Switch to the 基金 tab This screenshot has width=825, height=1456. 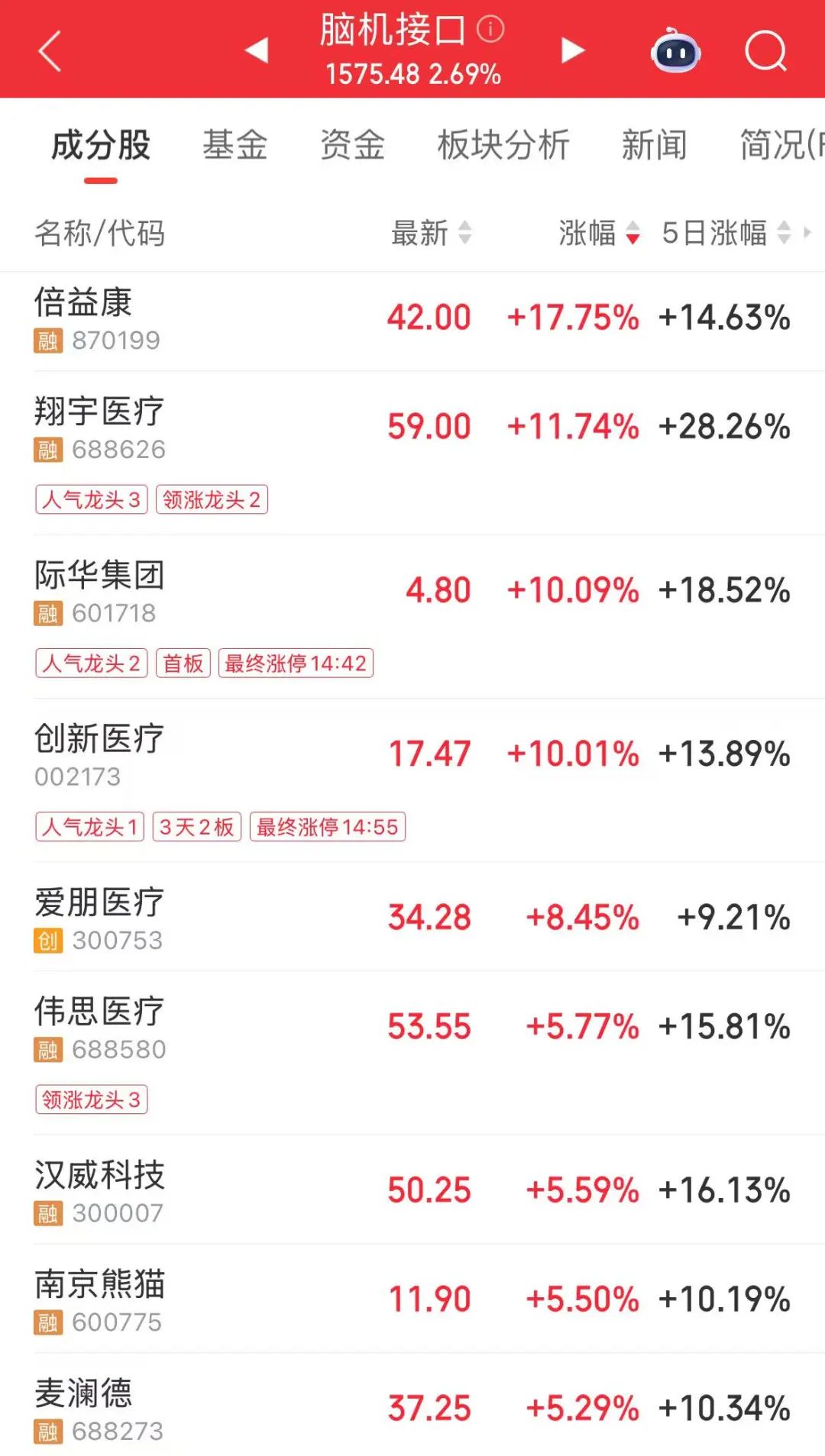[x=235, y=145]
